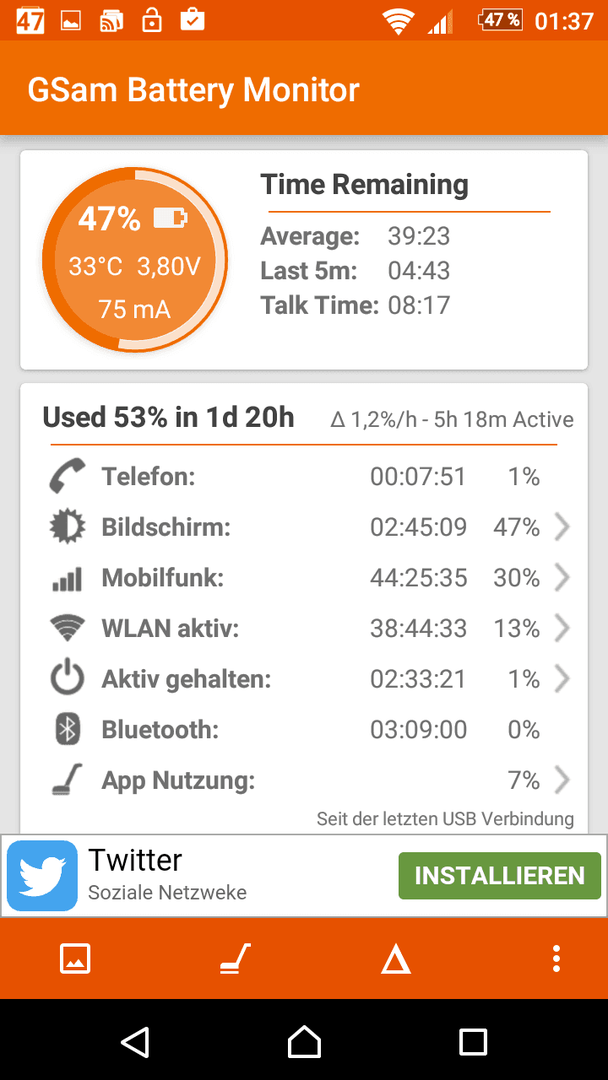The height and width of the screenshot is (1080, 608).
Task: Tap the triangle delta icon in bottom bar
Action: coord(396,959)
